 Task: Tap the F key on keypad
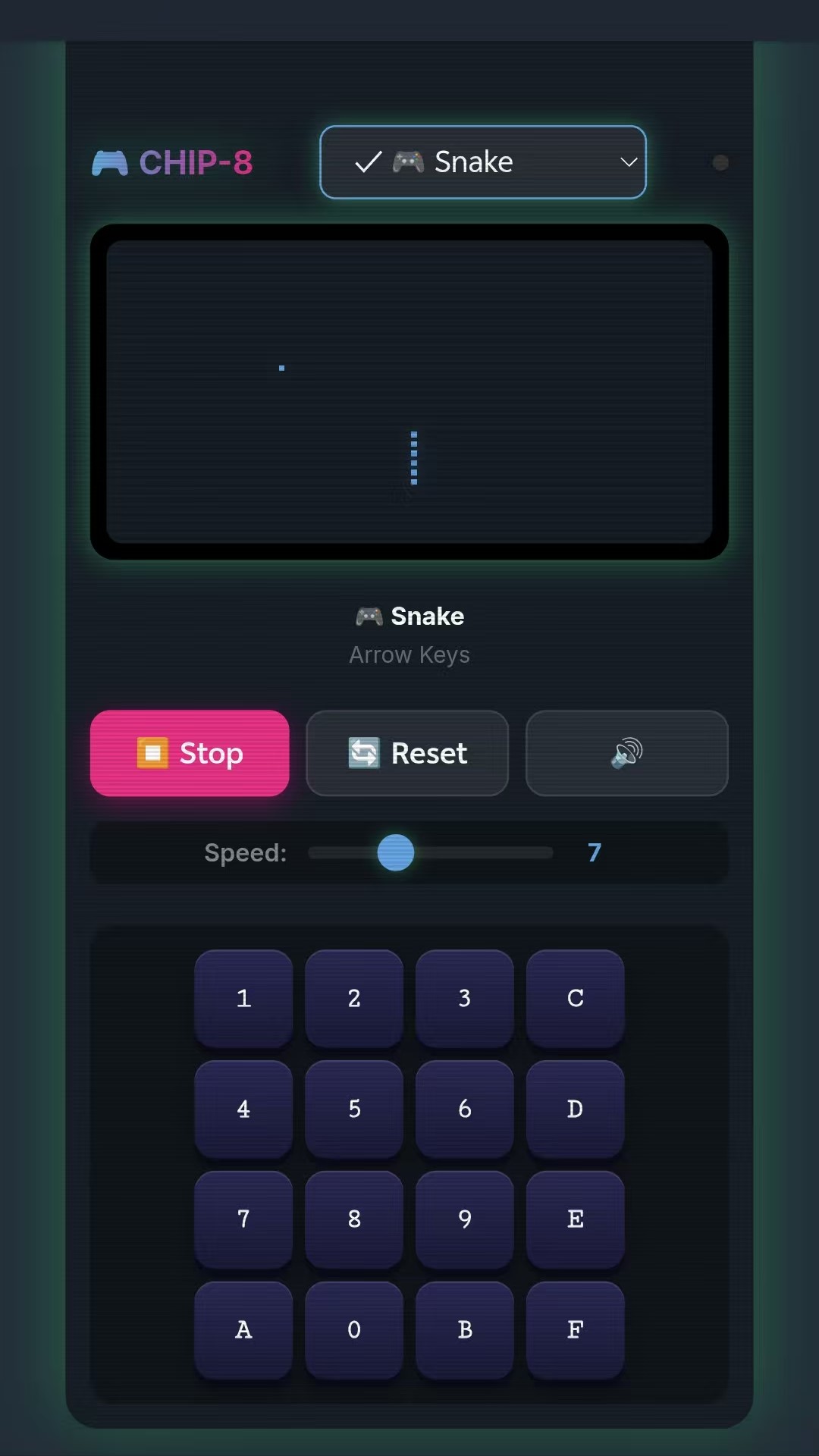pos(576,1329)
